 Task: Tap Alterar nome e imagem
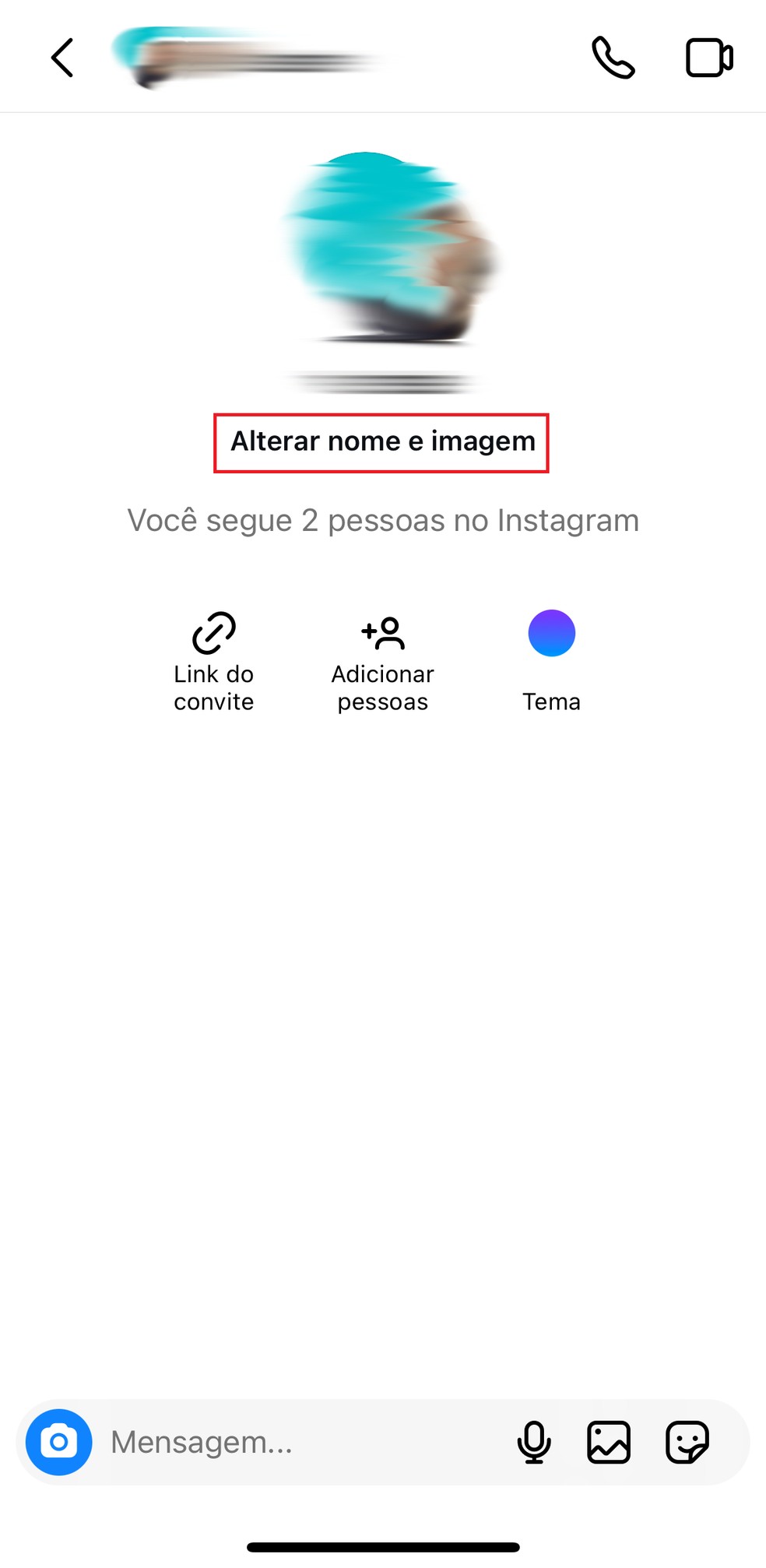[x=382, y=441]
